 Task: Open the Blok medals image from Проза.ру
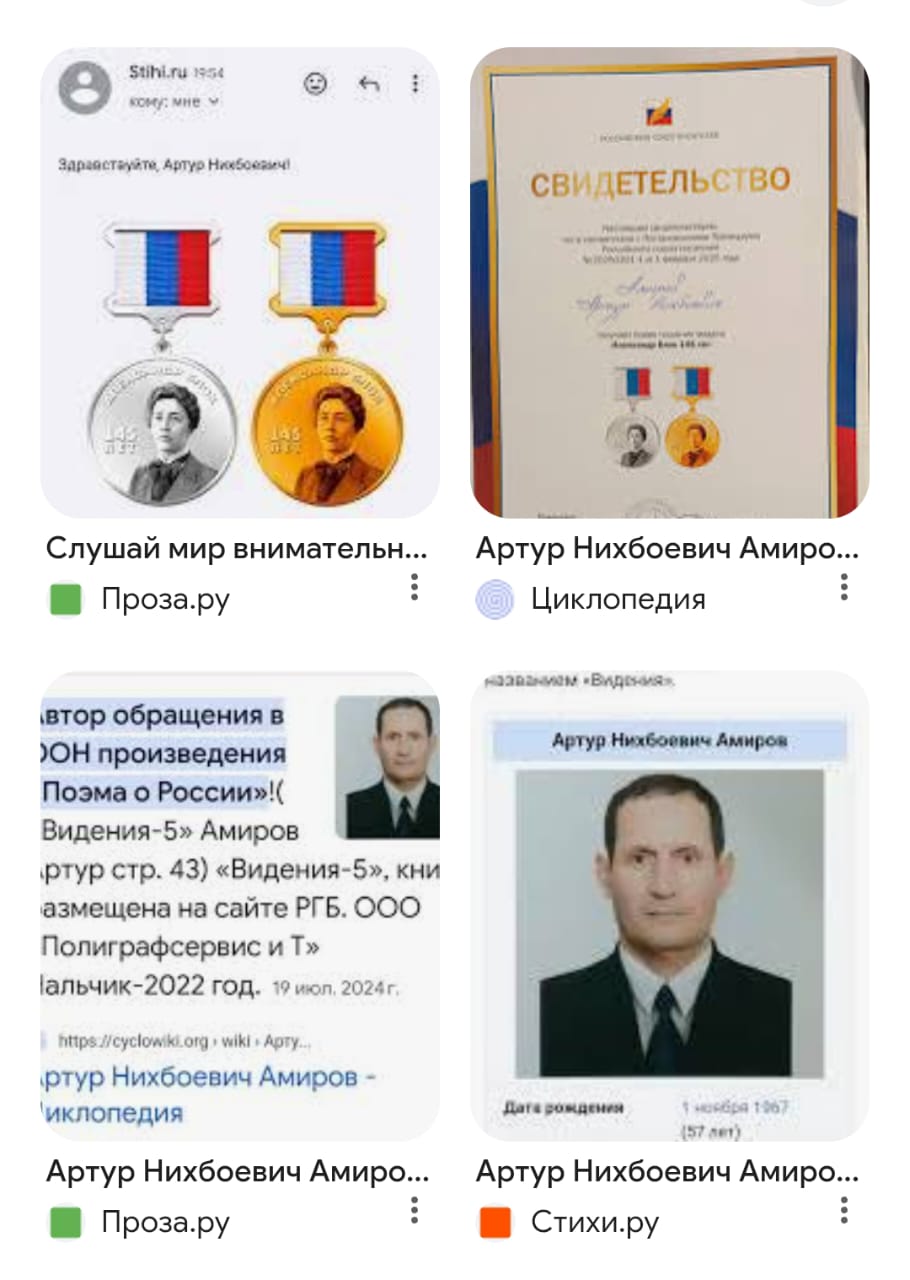[240, 282]
